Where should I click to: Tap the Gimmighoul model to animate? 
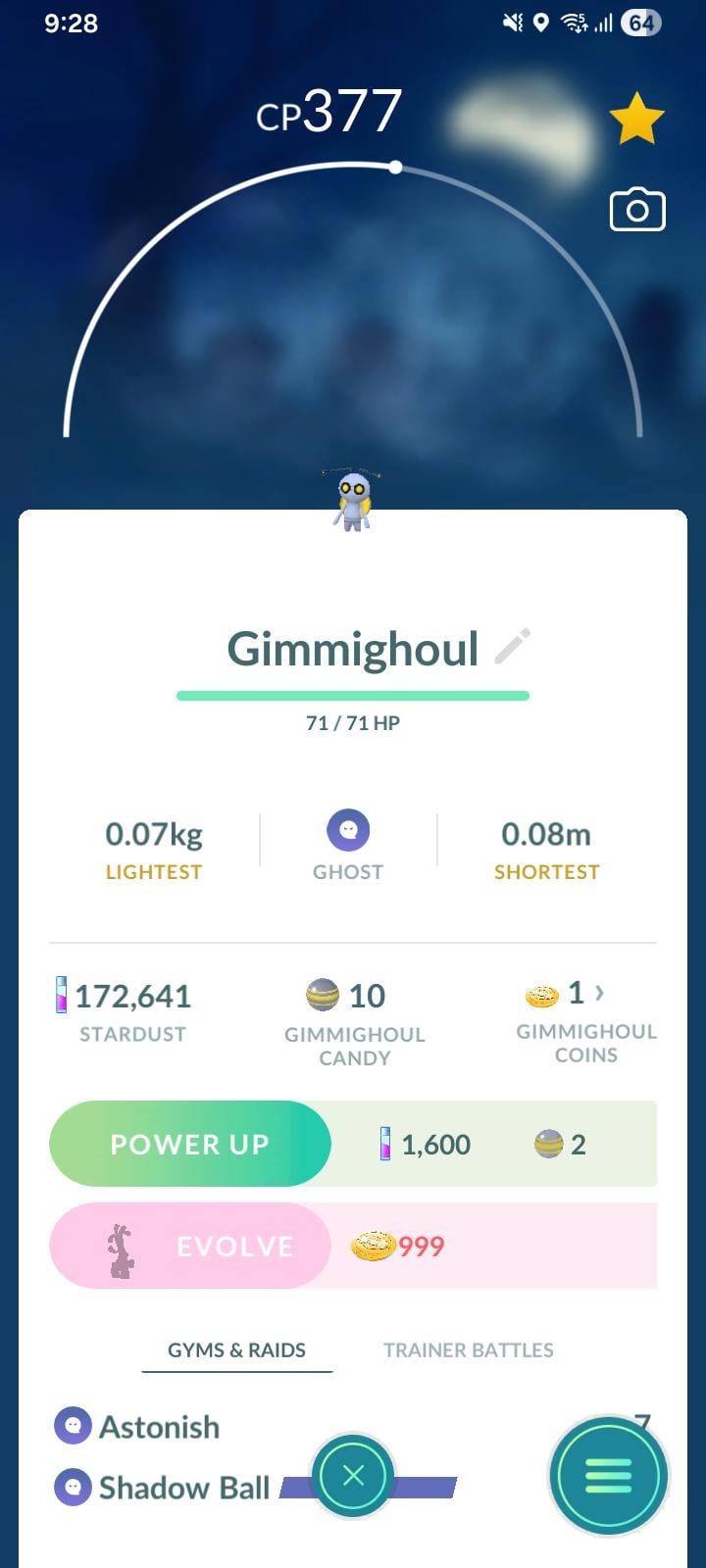pyautogui.click(x=352, y=501)
